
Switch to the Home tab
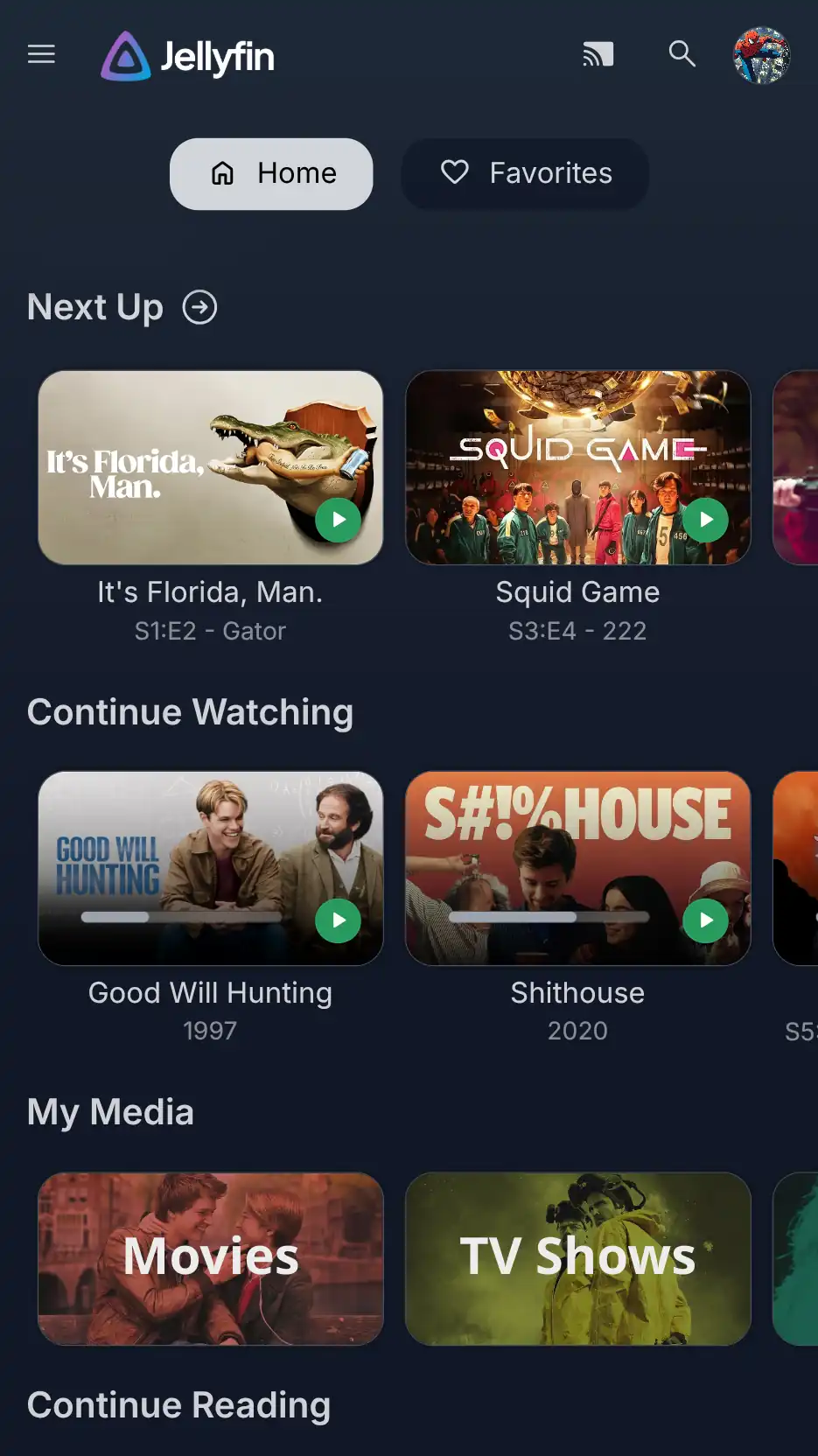271,173
